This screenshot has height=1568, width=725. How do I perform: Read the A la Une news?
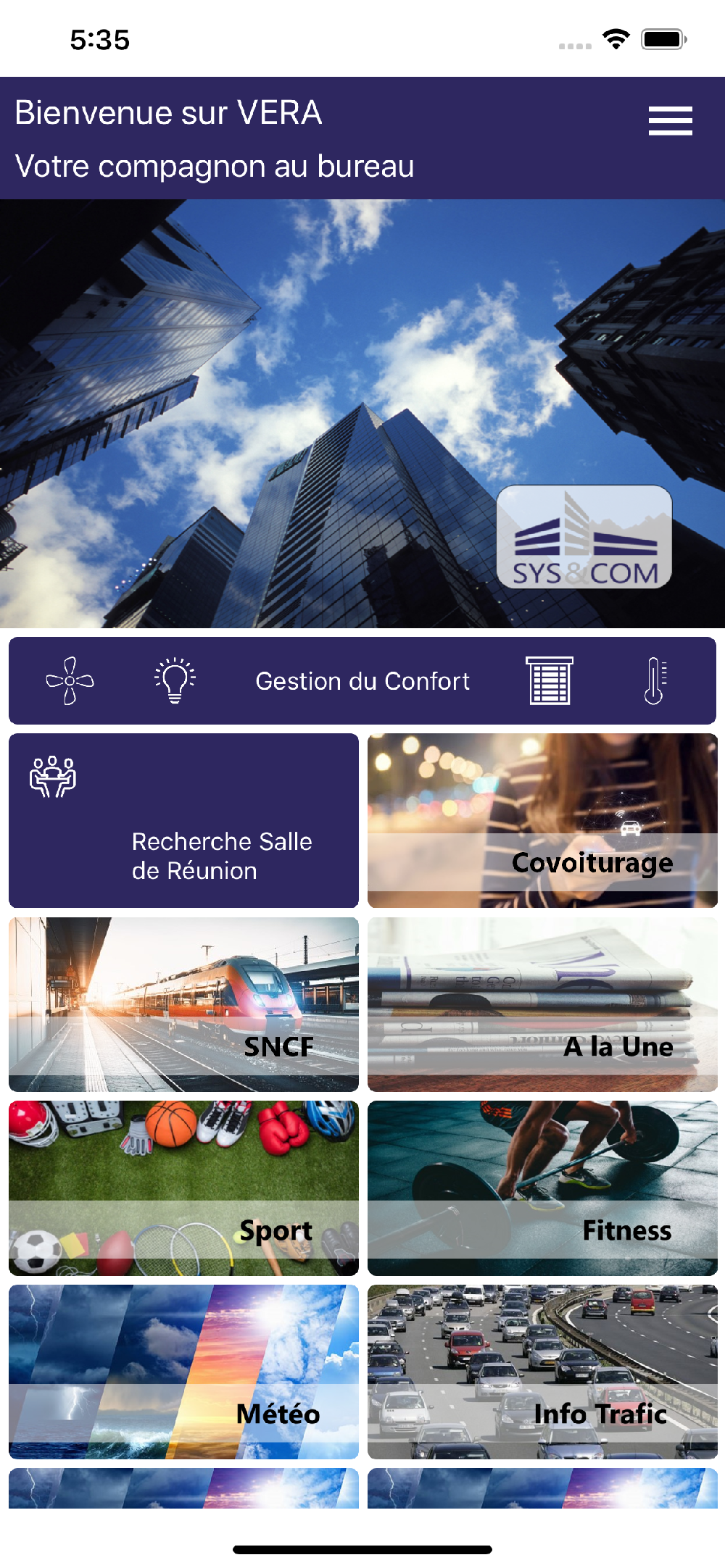(x=542, y=1004)
